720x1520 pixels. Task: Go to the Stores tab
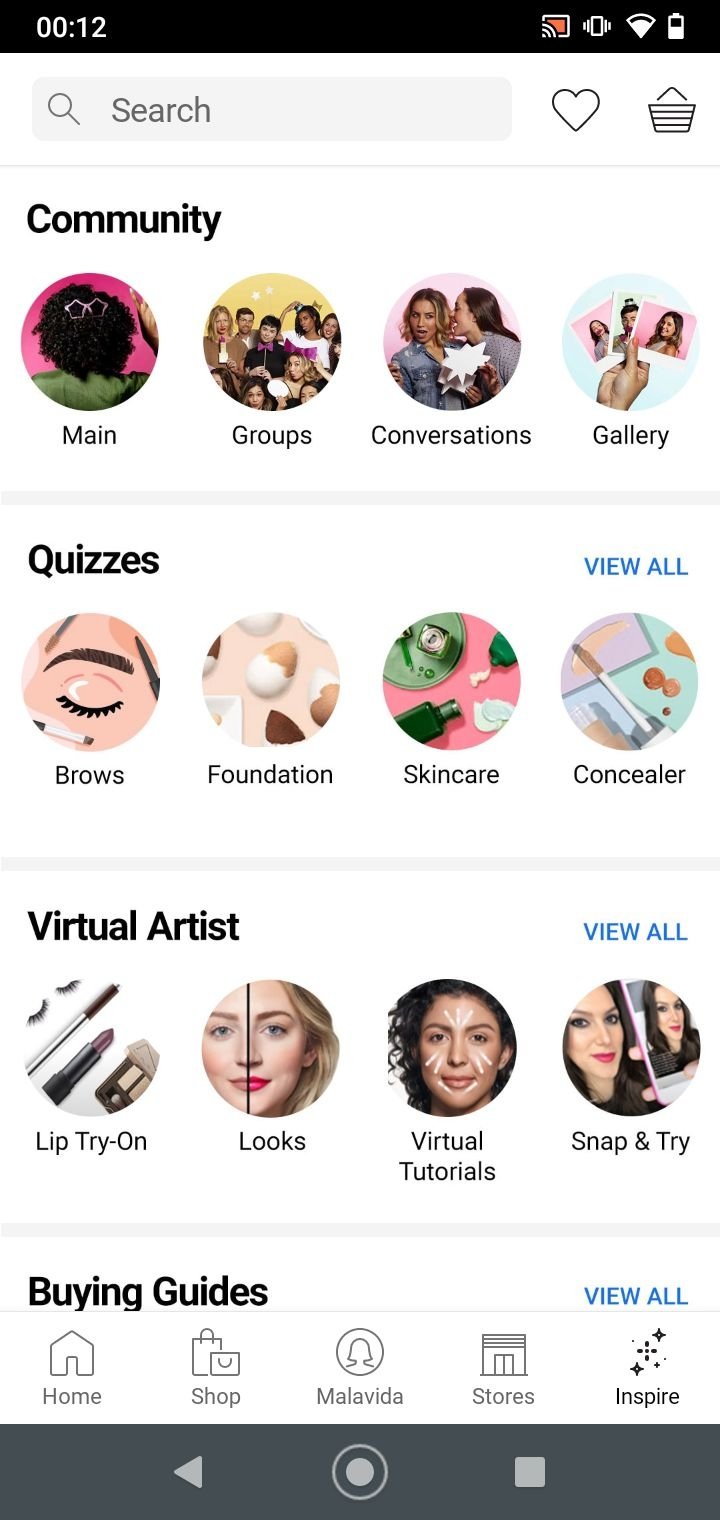pos(503,1368)
